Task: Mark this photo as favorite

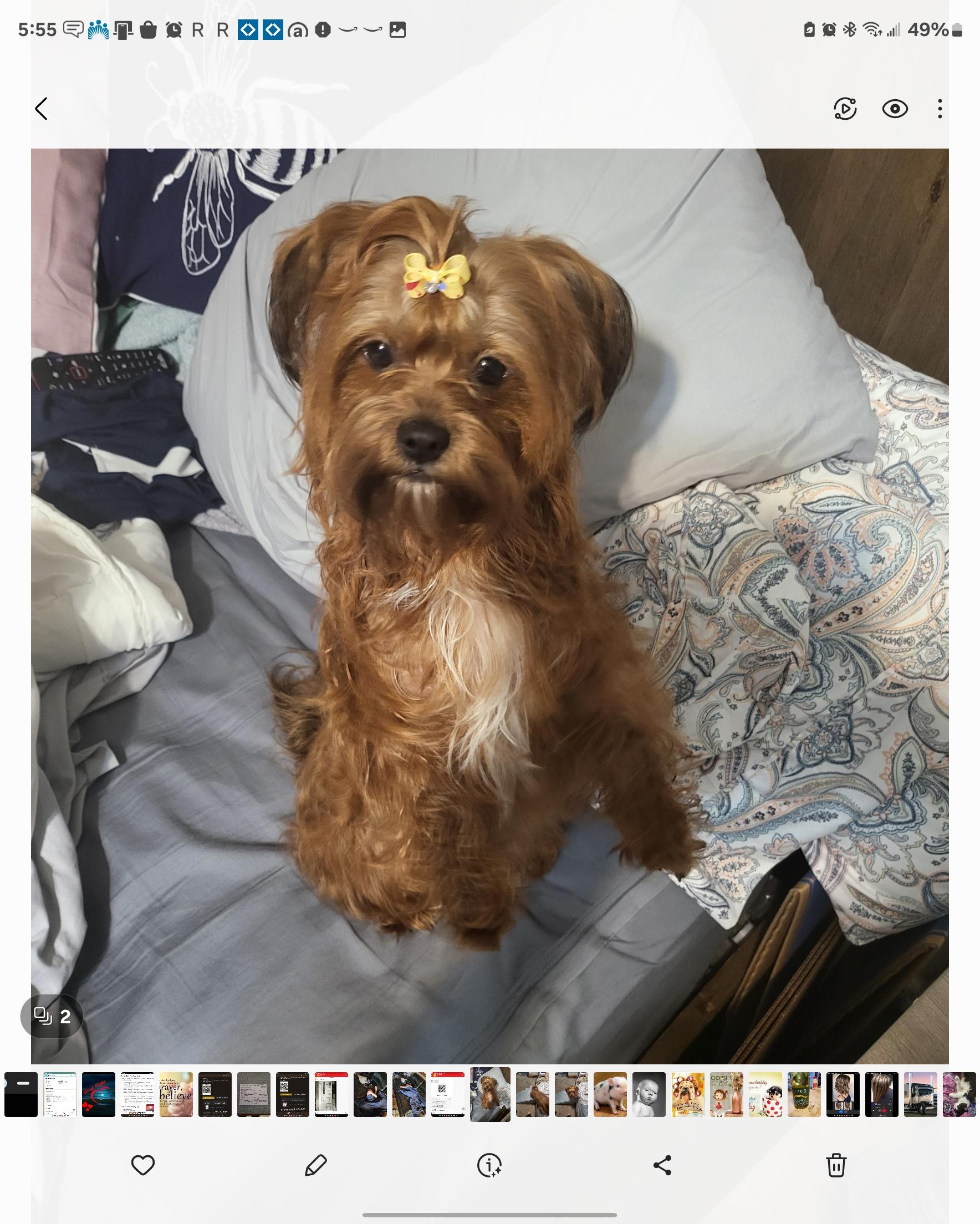Action: point(142,1165)
